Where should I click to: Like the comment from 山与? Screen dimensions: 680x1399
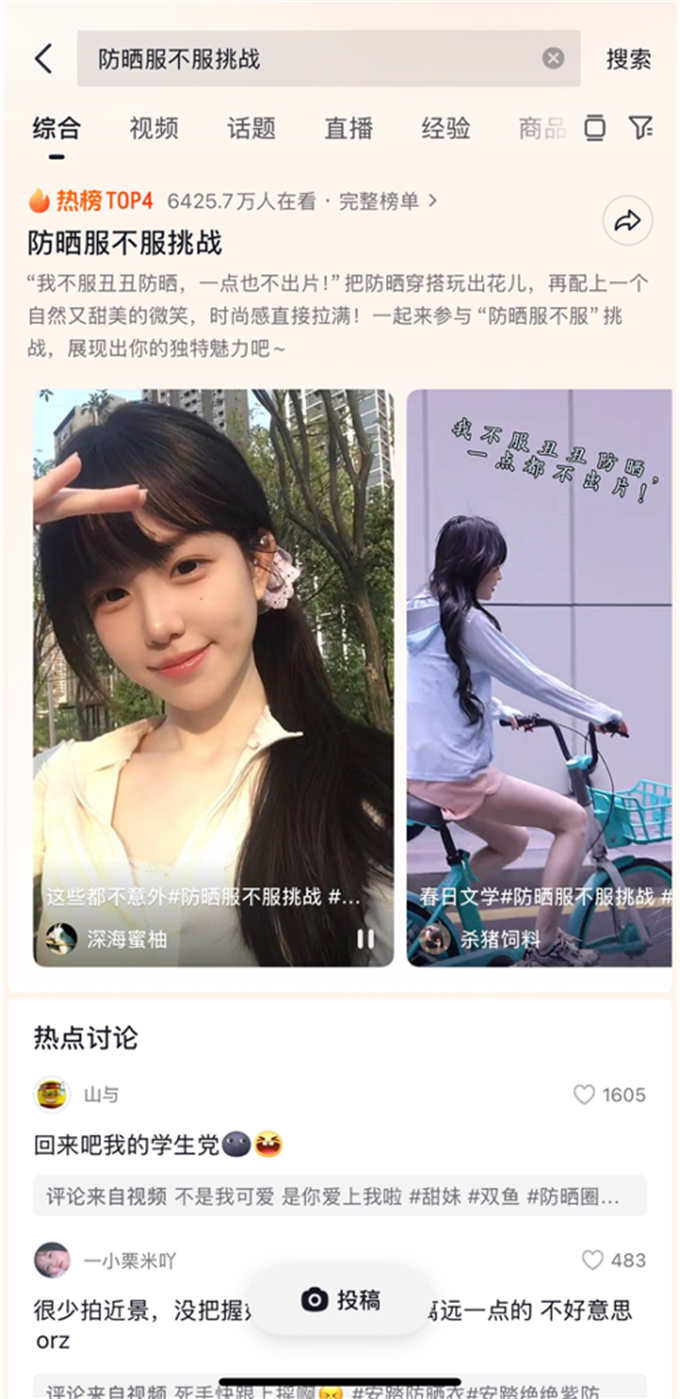click(585, 1095)
